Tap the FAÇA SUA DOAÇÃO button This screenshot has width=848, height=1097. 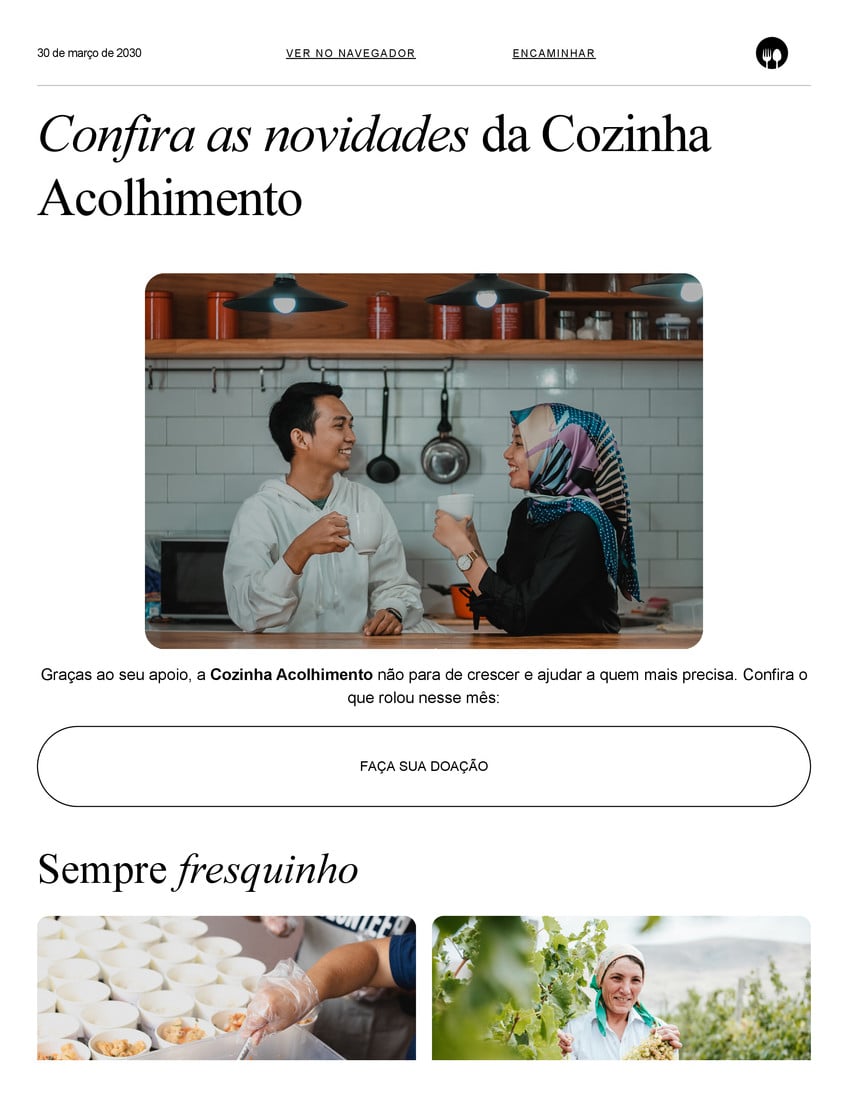(423, 766)
